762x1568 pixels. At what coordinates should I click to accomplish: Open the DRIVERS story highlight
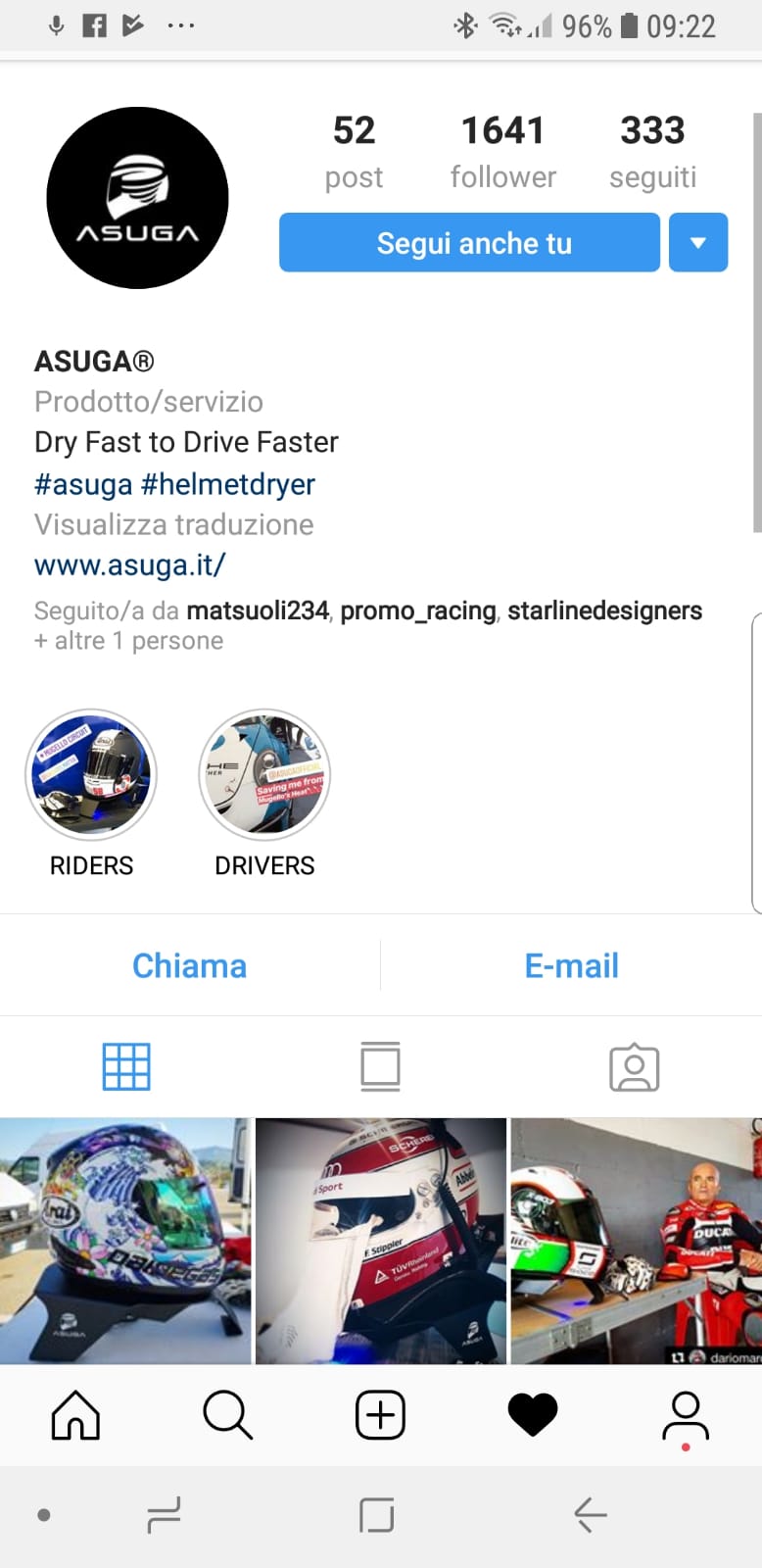[264, 775]
